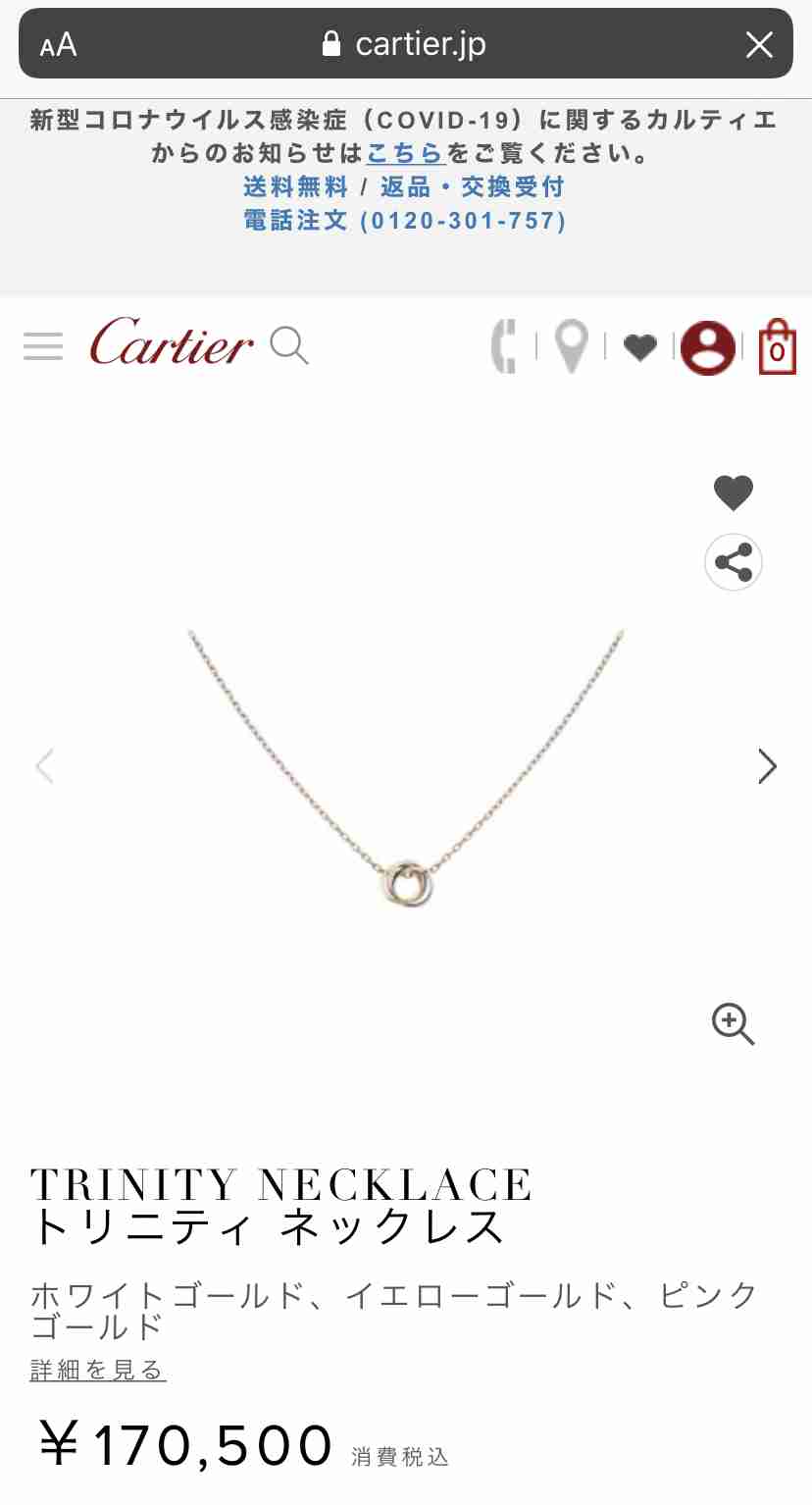Tap the cartier.jp address bar
The height and width of the screenshot is (1505, 812).
point(406,44)
